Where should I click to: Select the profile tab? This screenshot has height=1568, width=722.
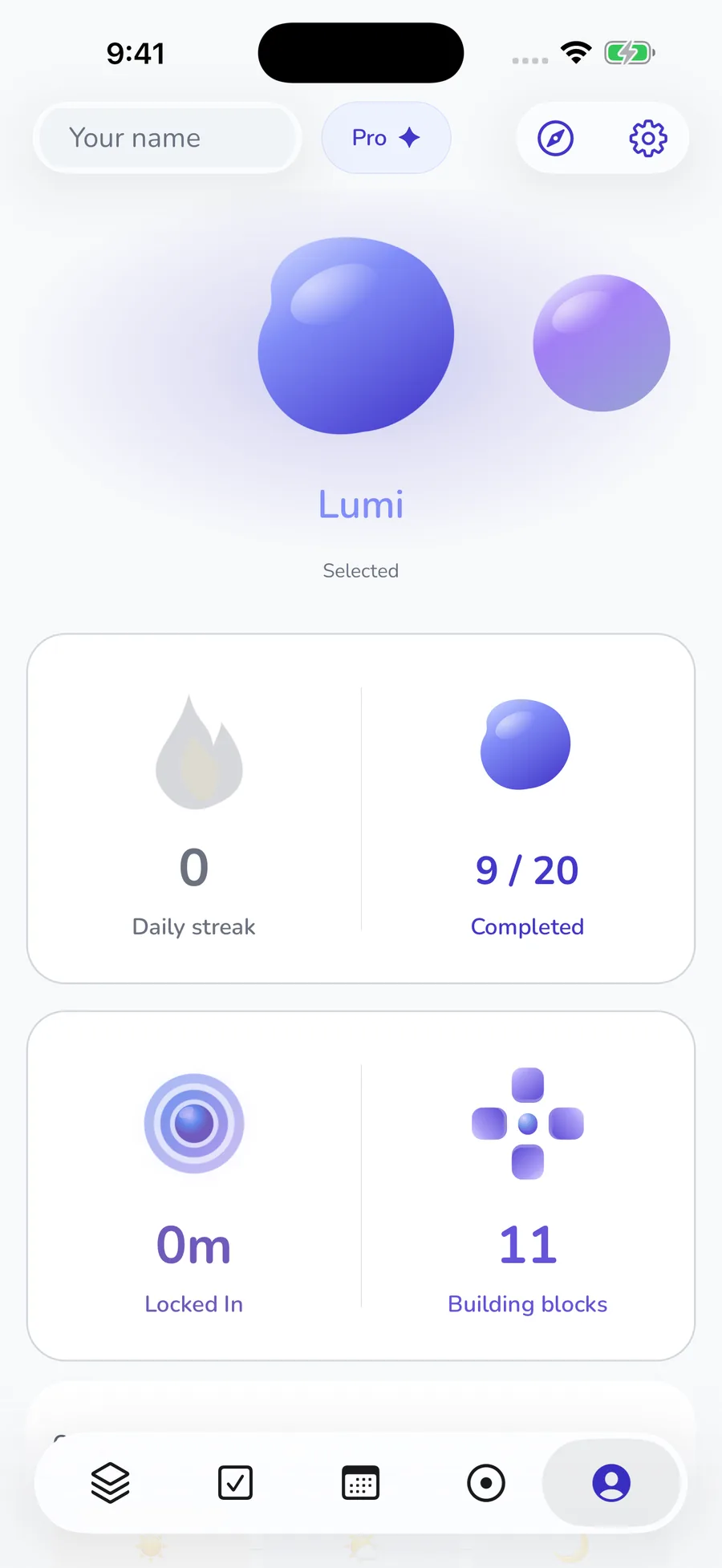(611, 1483)
